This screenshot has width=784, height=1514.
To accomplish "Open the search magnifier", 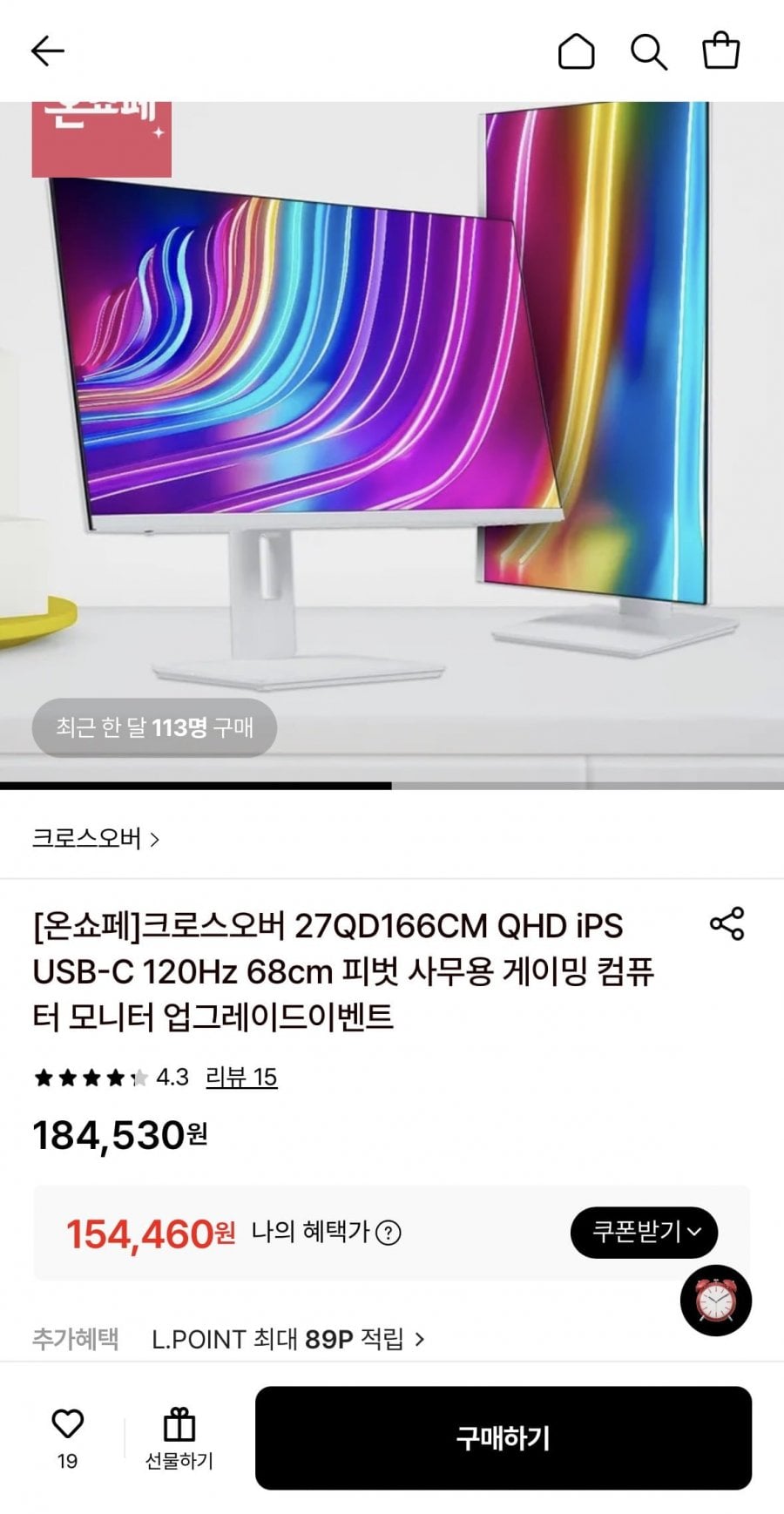I will tap(649, 51).
